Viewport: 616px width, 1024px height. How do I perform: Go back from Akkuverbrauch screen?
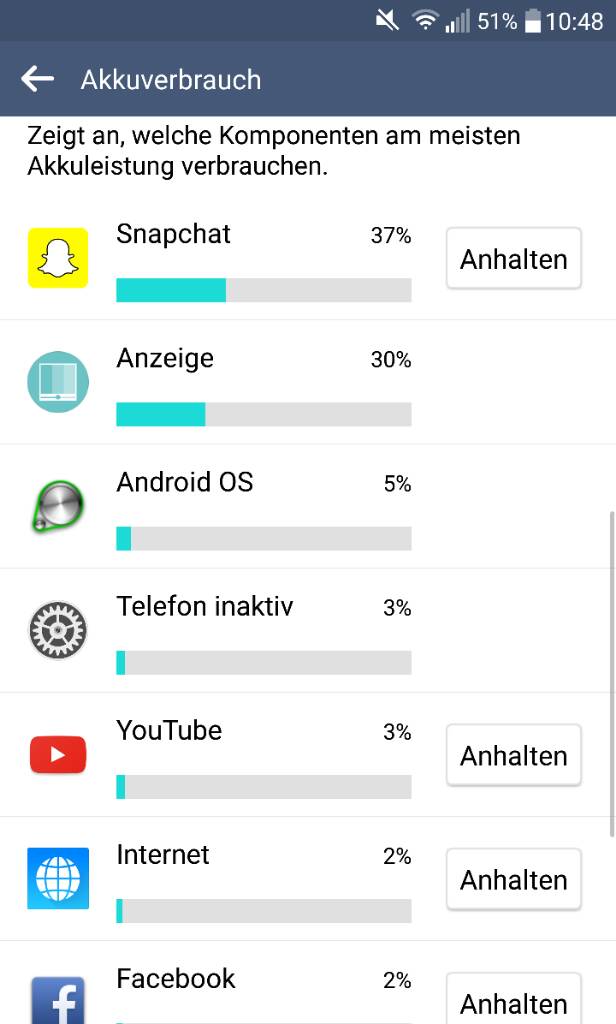pyautogui.click(x=37, y=79)
